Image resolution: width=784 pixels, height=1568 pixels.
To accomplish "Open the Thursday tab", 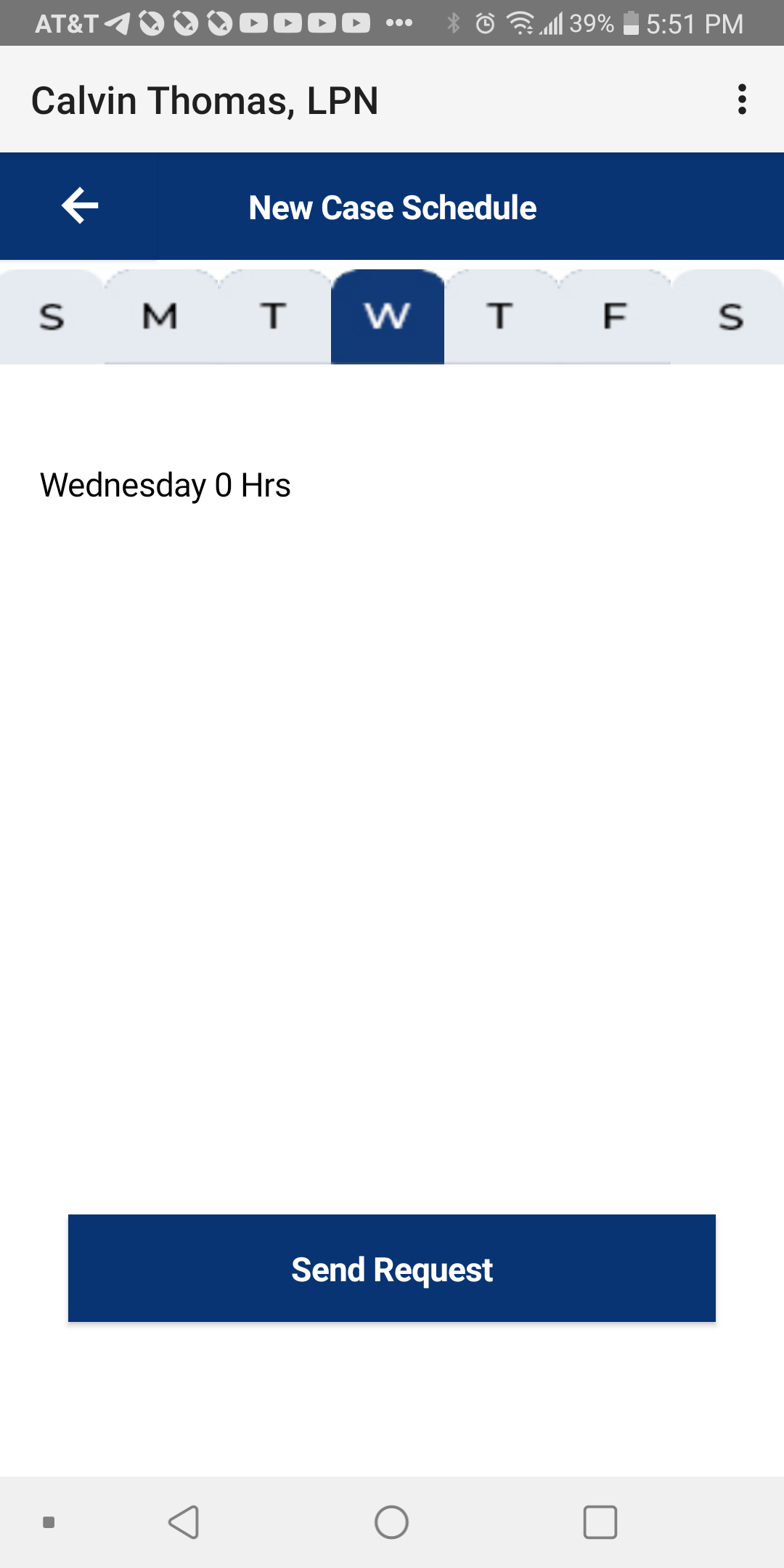I will coord(500,317).
